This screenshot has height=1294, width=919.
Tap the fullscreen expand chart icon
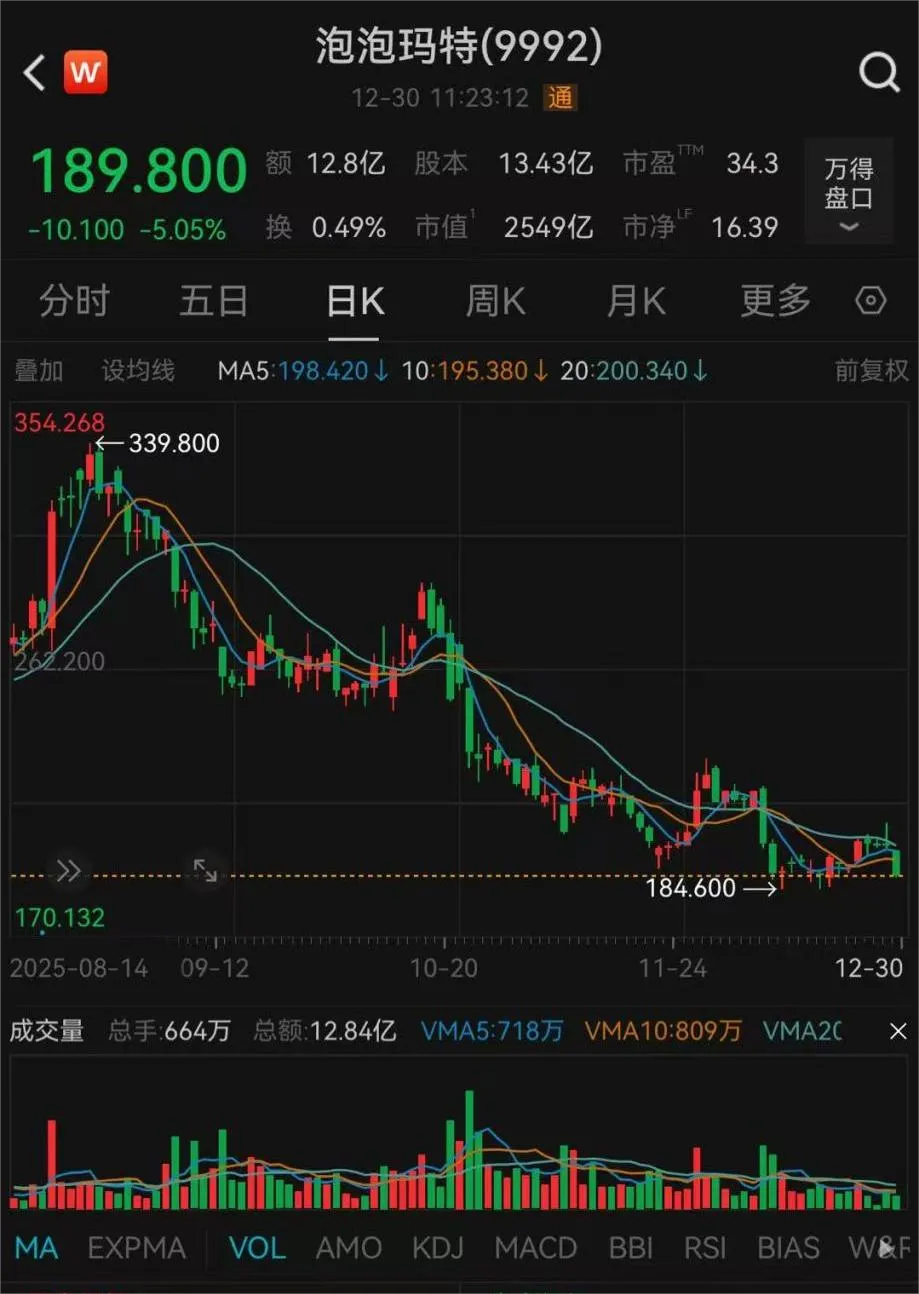click(x=204, y=871)
